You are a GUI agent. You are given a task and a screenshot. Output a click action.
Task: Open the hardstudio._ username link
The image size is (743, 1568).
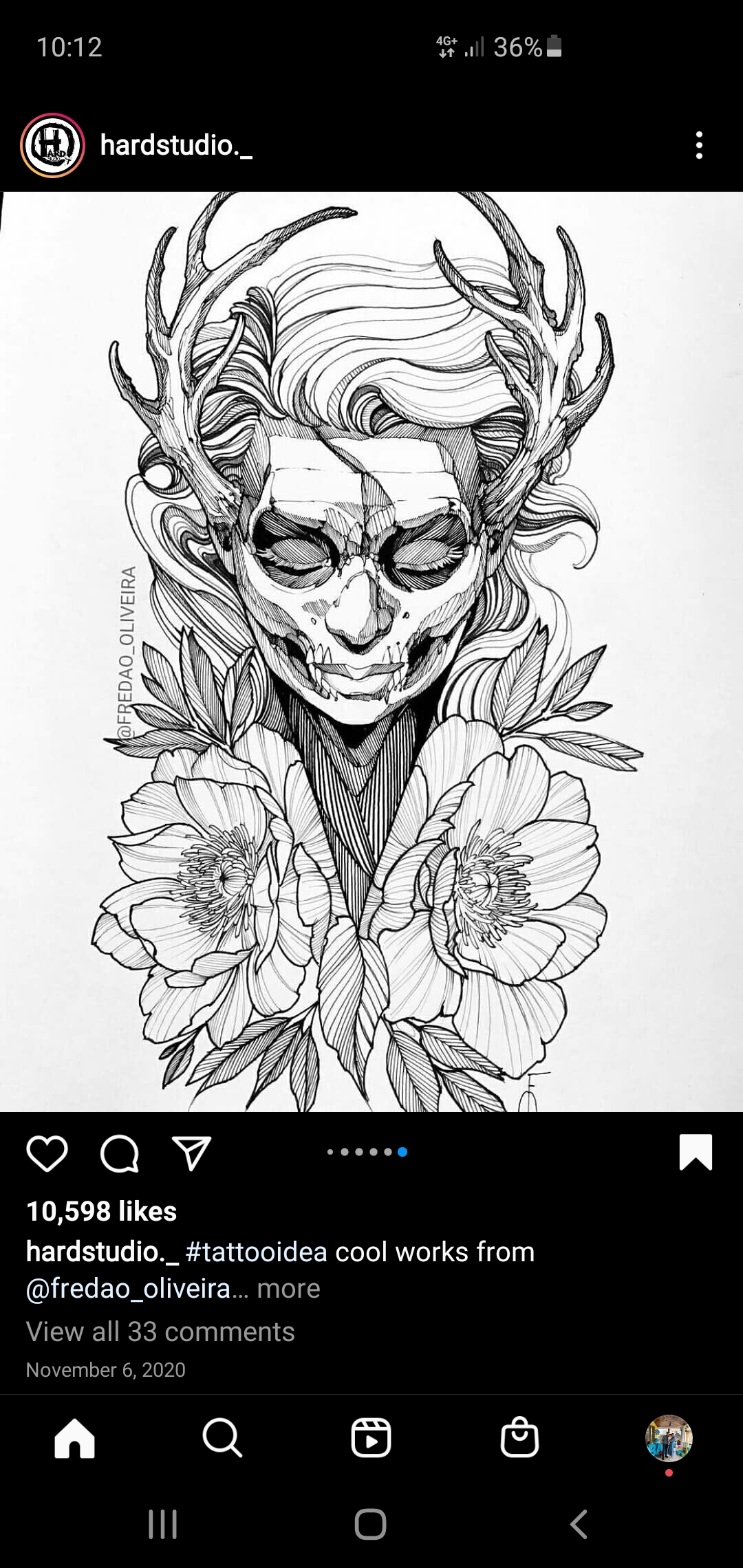pos(176,146)
